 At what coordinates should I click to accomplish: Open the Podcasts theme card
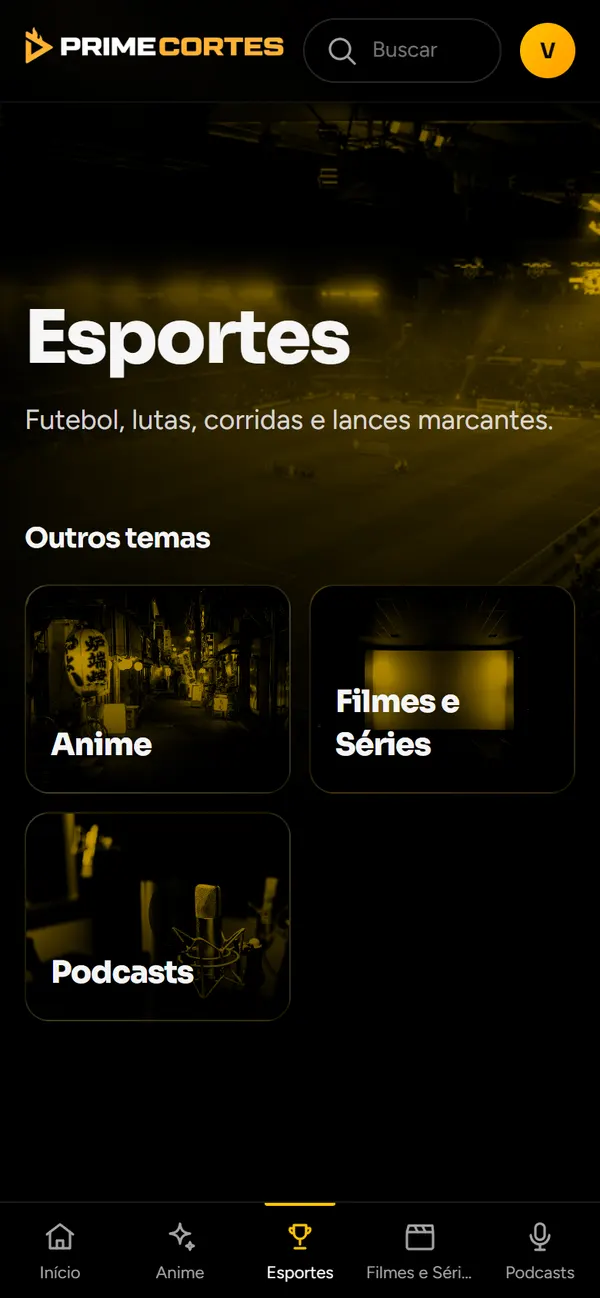point(157,916)
